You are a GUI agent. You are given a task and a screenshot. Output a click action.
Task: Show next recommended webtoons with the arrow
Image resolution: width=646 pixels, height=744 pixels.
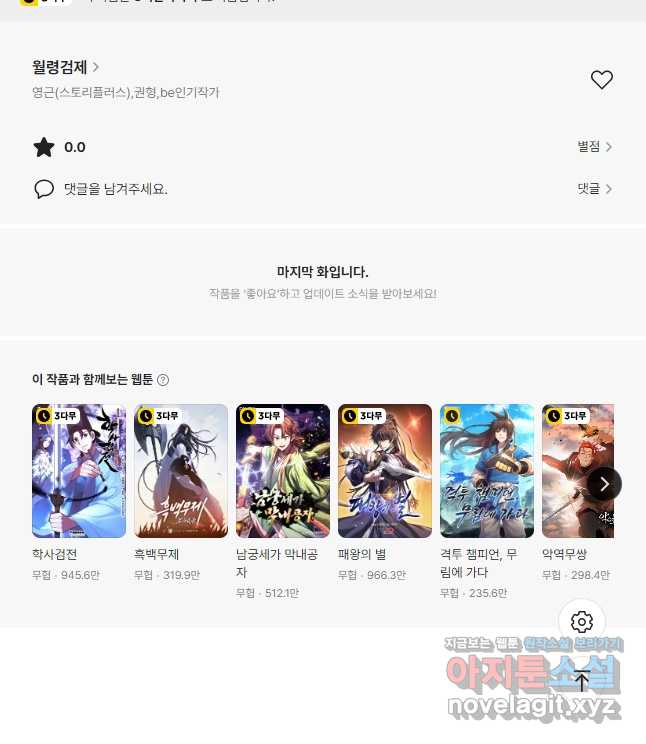pyautogui.click(x=604, y=484)
